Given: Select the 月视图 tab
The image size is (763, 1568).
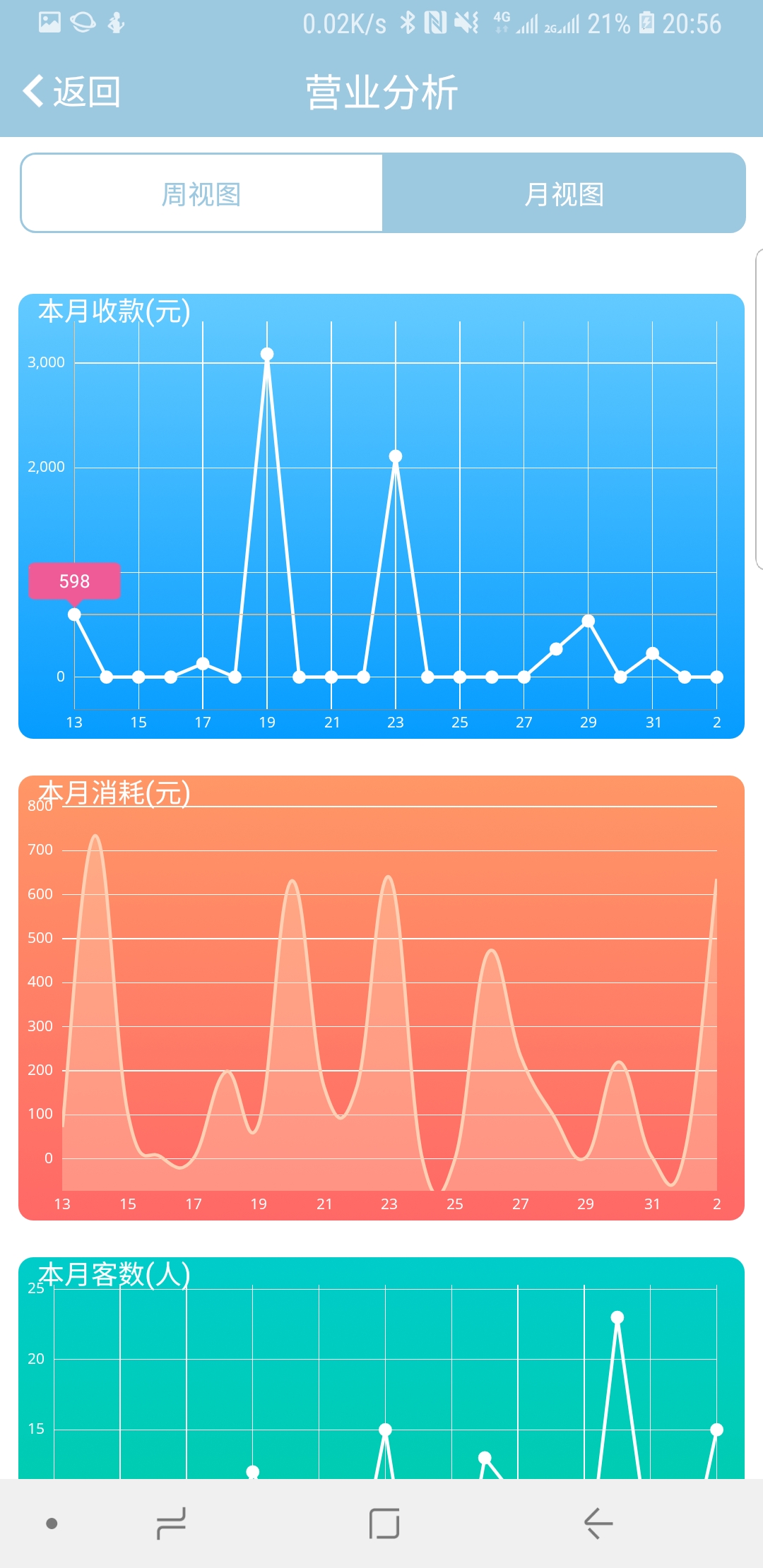Looking at the screenshot, I should click(564, 194).
